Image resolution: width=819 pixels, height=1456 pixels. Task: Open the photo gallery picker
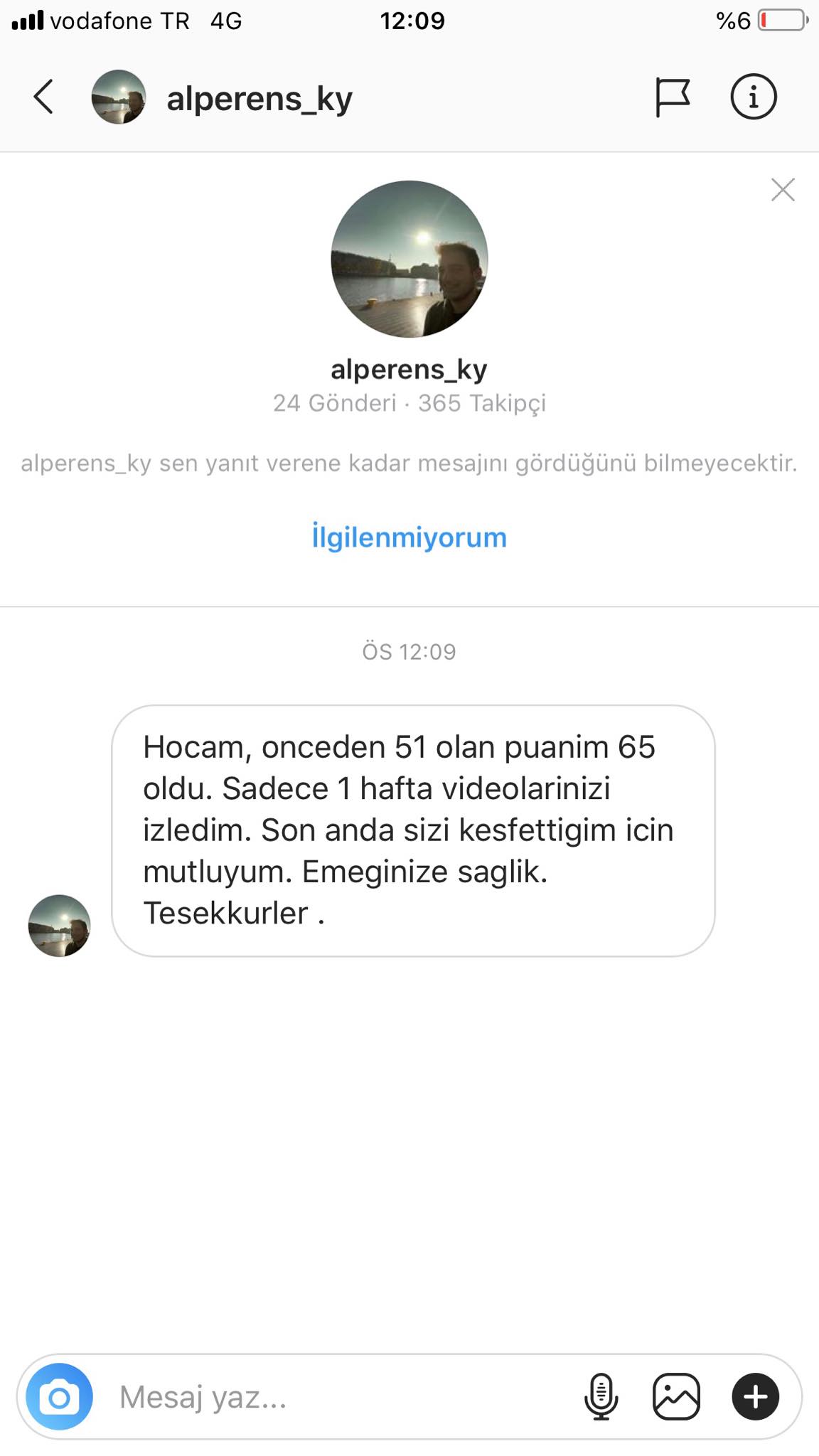click(676, 1396)
